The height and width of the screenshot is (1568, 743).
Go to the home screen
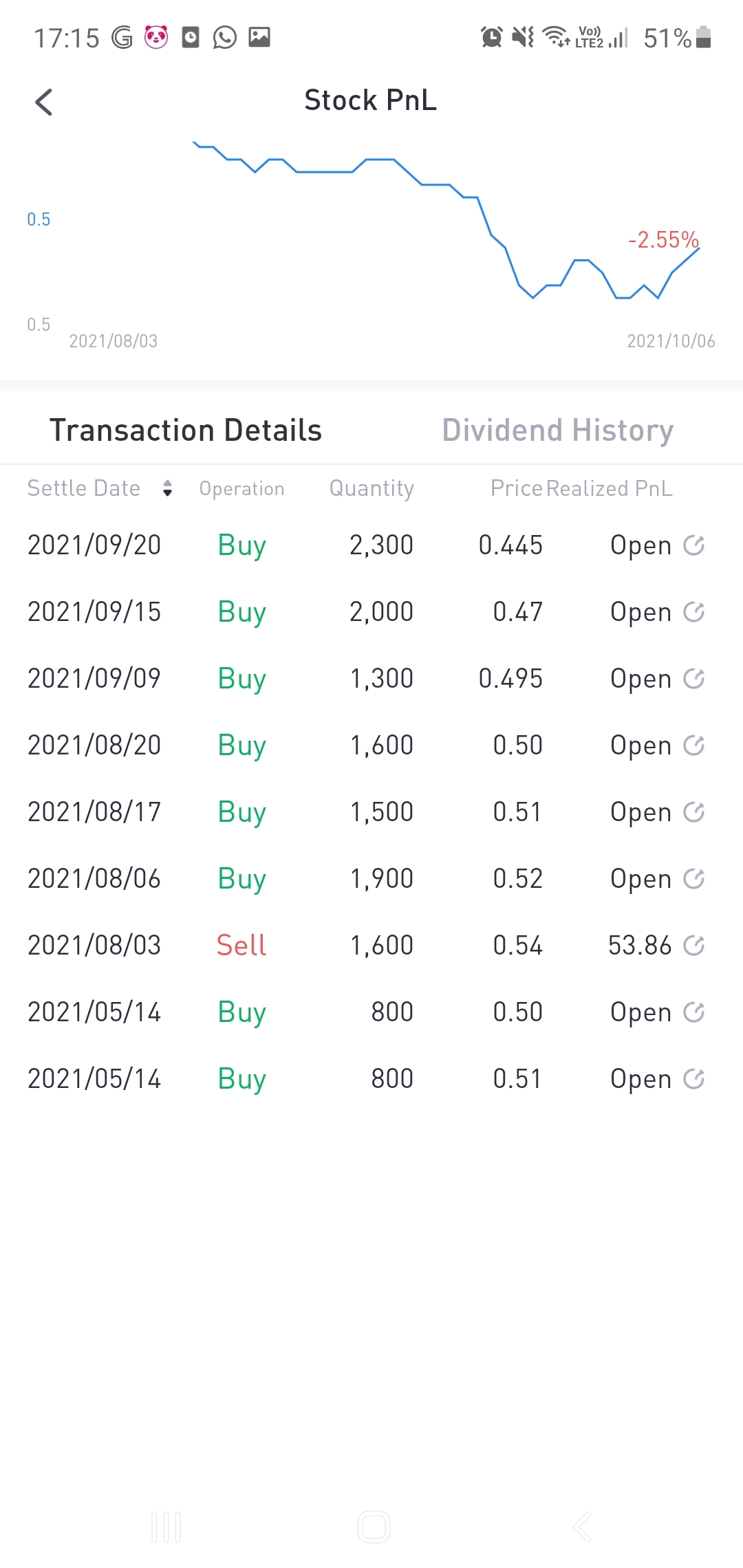click(x=374, y=1527)
